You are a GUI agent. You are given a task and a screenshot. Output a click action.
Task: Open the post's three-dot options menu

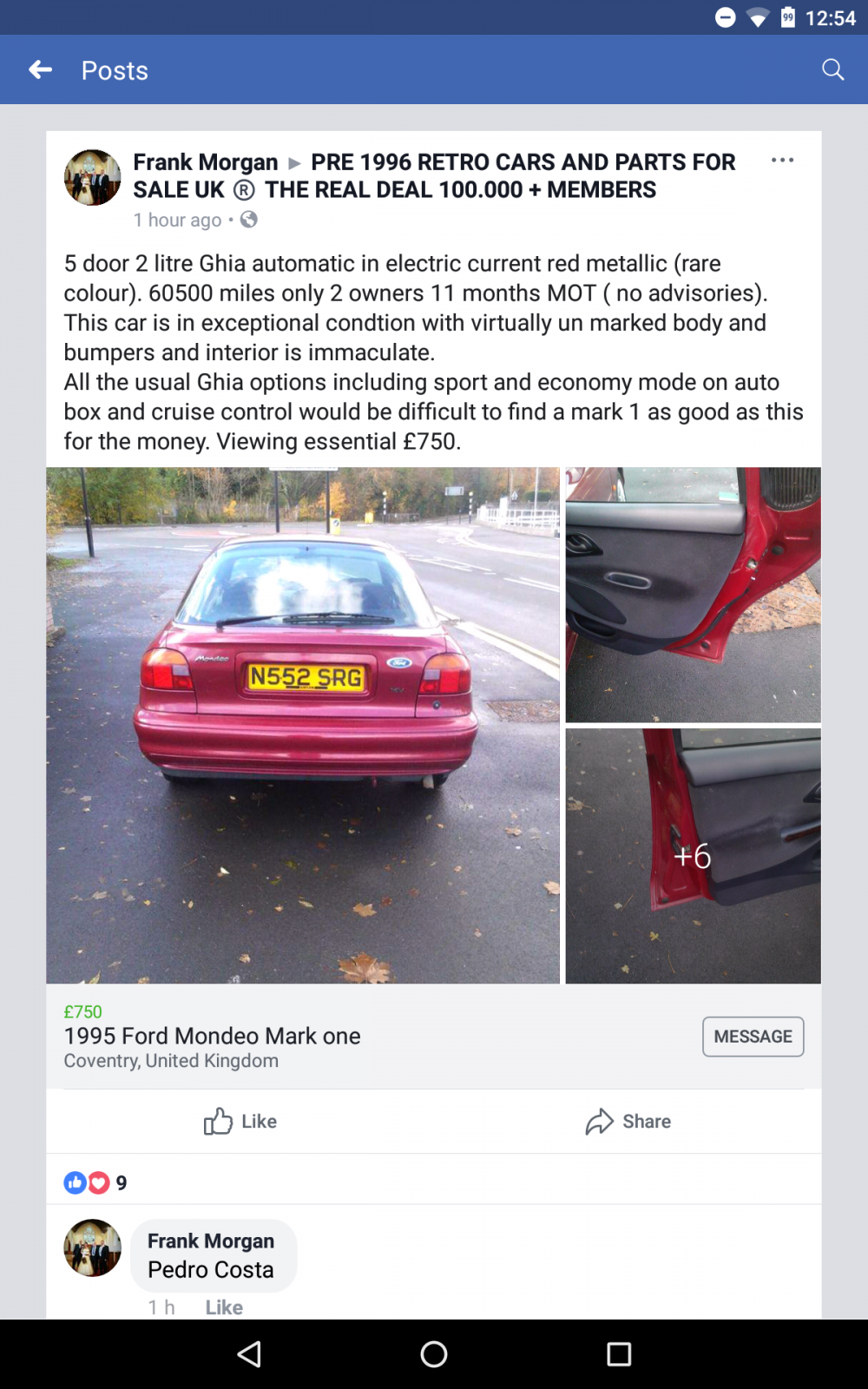[782, 161]
